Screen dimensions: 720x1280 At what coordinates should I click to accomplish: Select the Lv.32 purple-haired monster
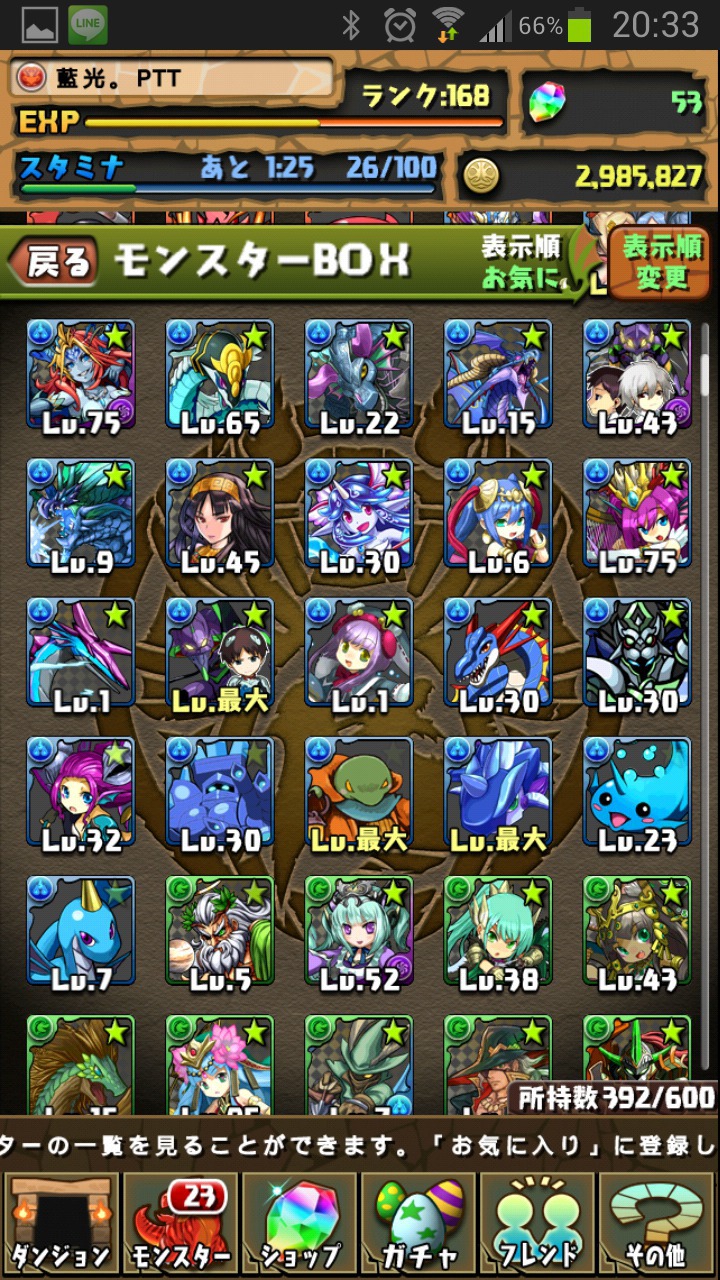[81, 794]
